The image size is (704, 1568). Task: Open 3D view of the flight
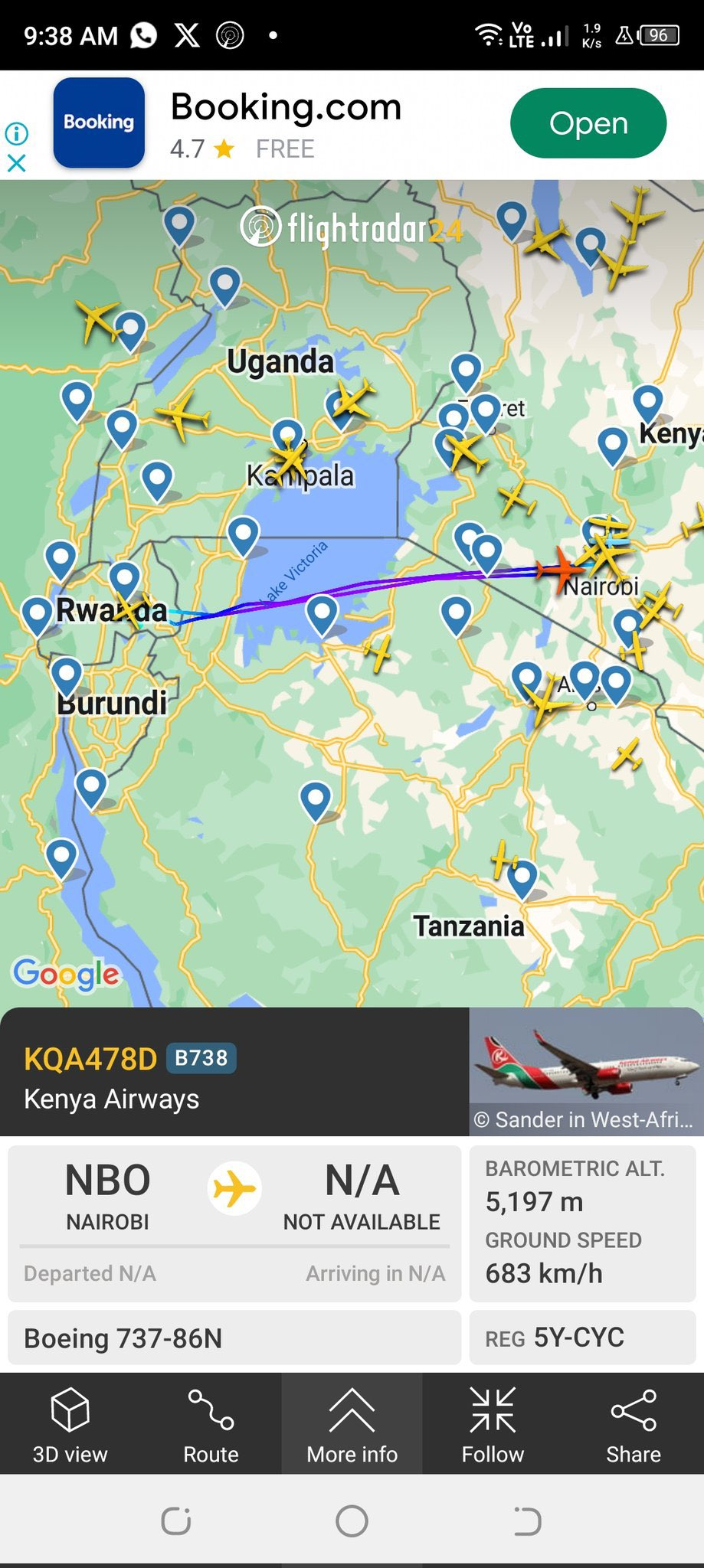point(70,1425)
